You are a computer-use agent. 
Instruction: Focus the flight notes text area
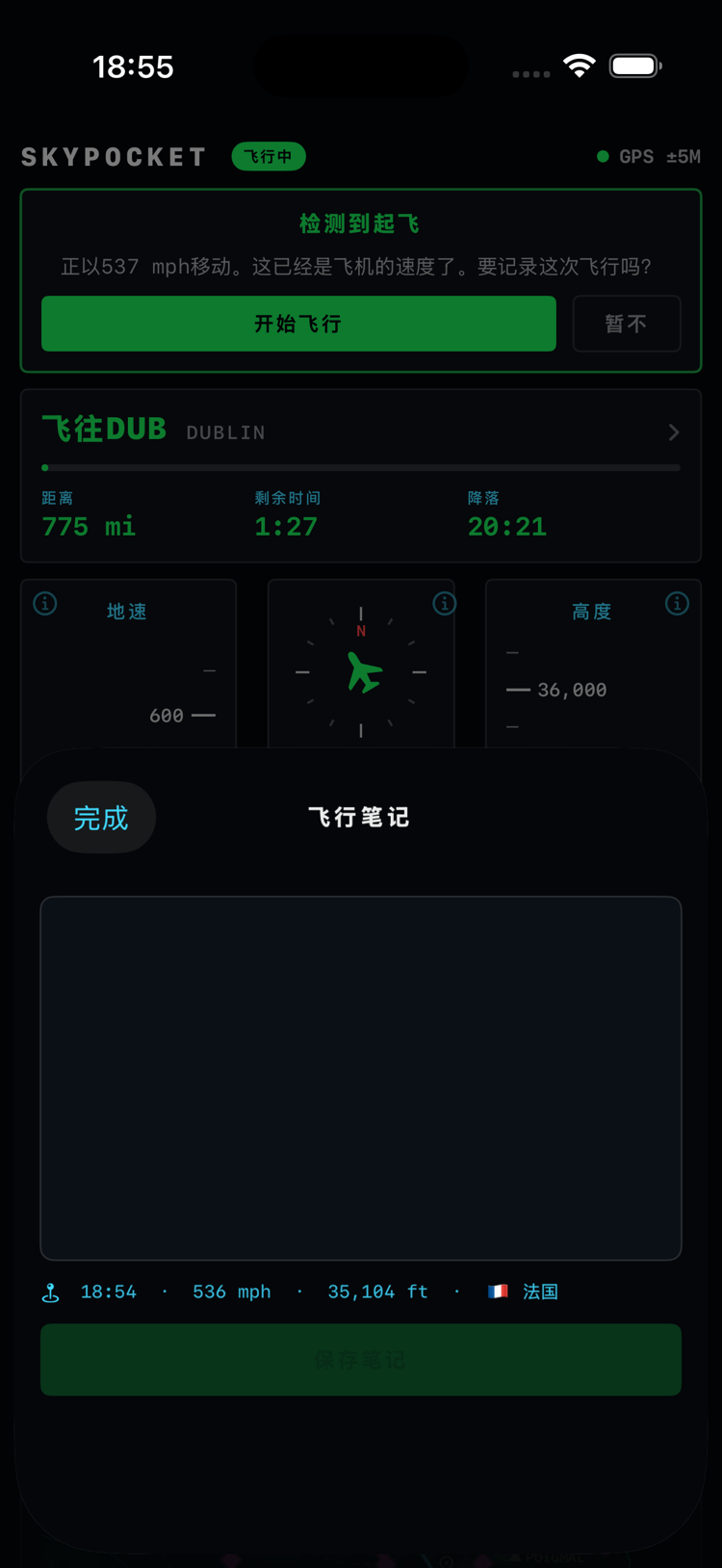361,1078
